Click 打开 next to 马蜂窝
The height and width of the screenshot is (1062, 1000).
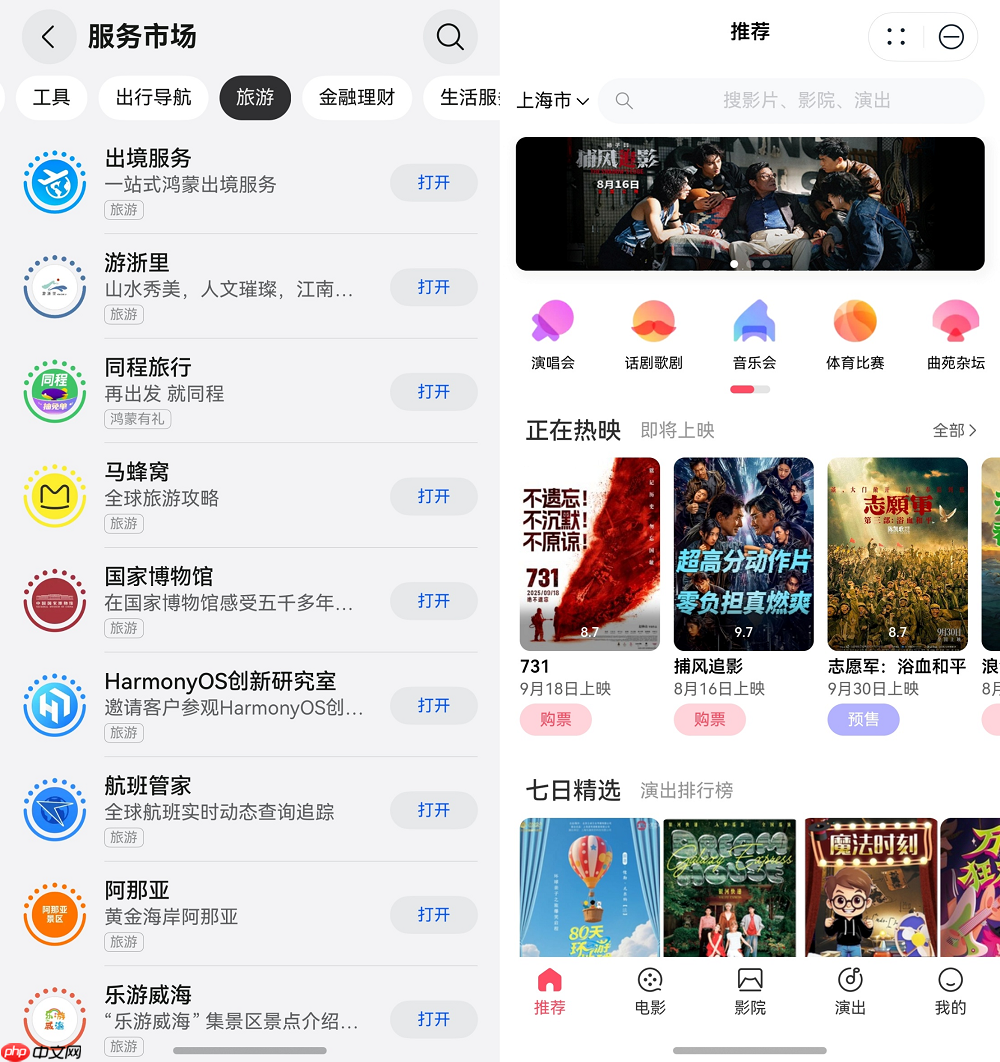coord(433,496)
